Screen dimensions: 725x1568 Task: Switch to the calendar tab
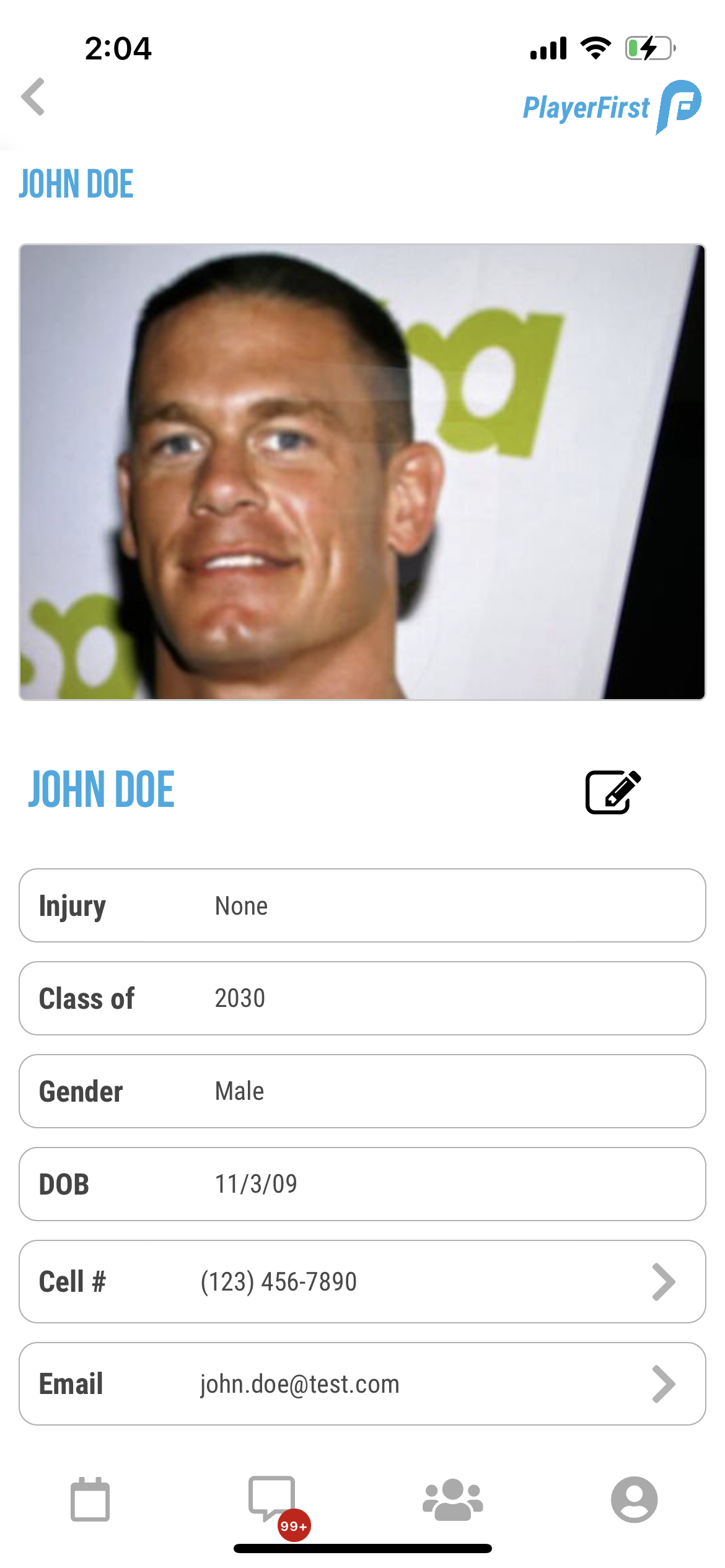(x=90, y=1499)
